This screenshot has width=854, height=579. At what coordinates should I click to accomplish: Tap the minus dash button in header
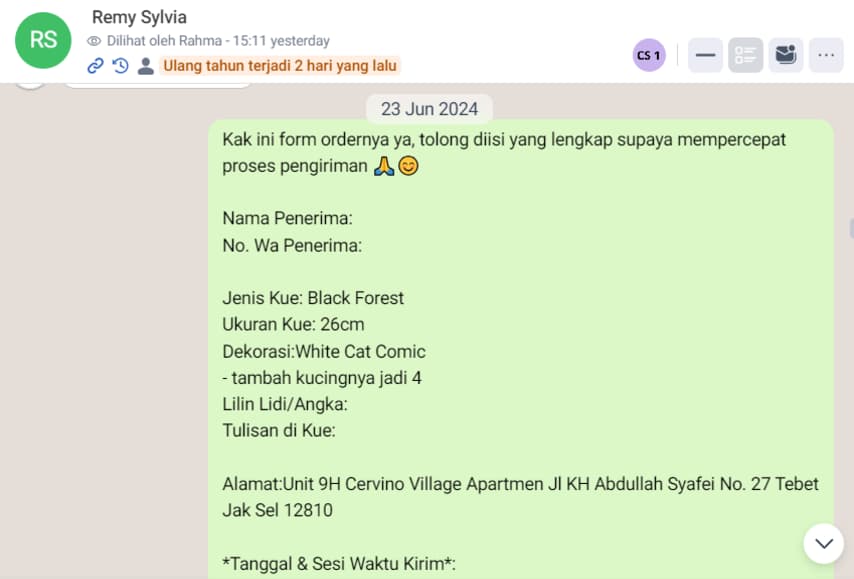pyautogui.click(x=705, y=55)
